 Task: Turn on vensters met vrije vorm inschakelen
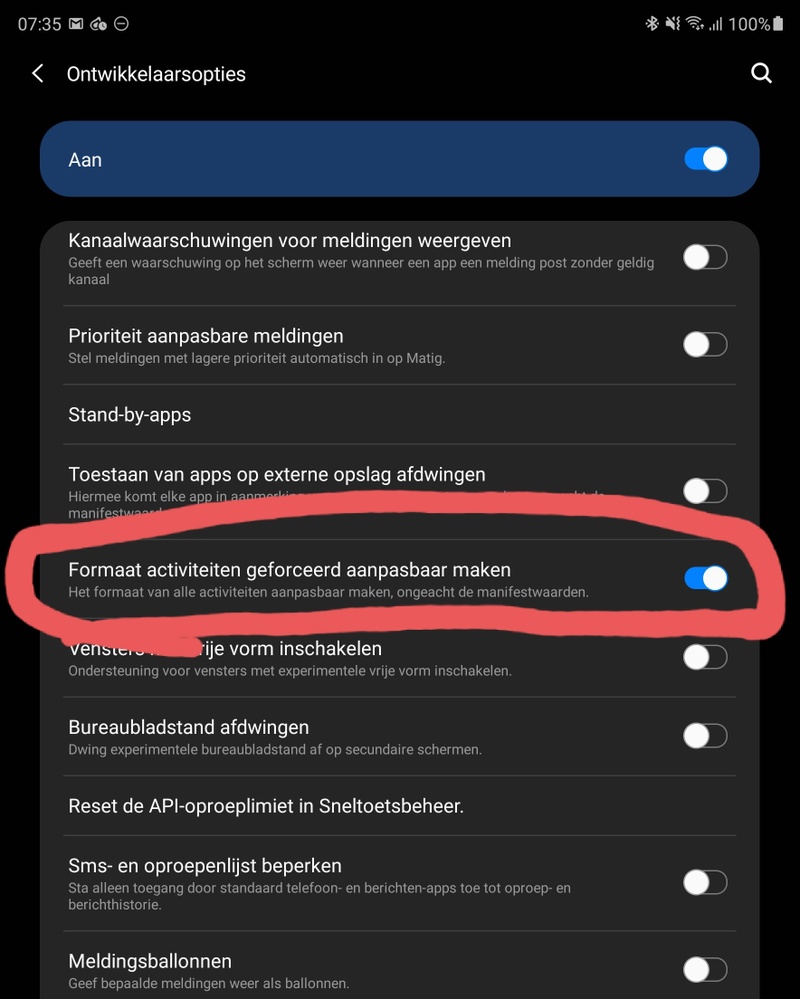705,657
